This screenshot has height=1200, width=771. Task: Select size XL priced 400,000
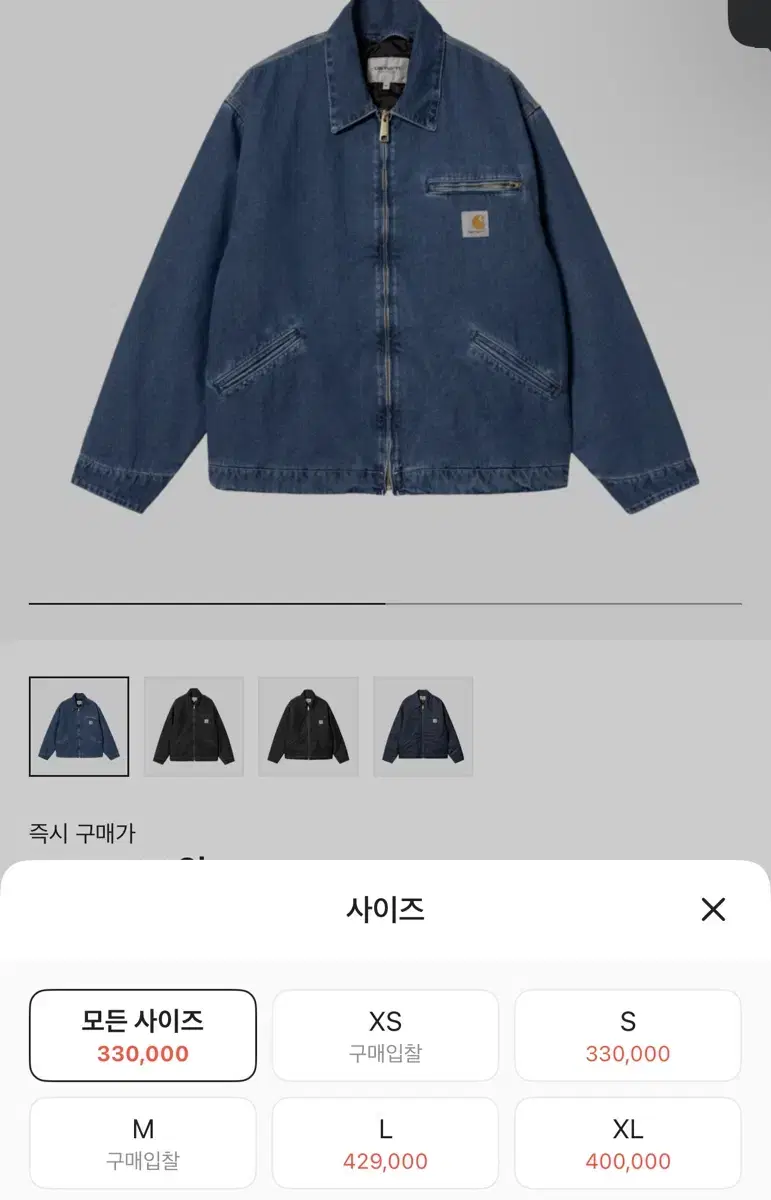coord(628,1142)
